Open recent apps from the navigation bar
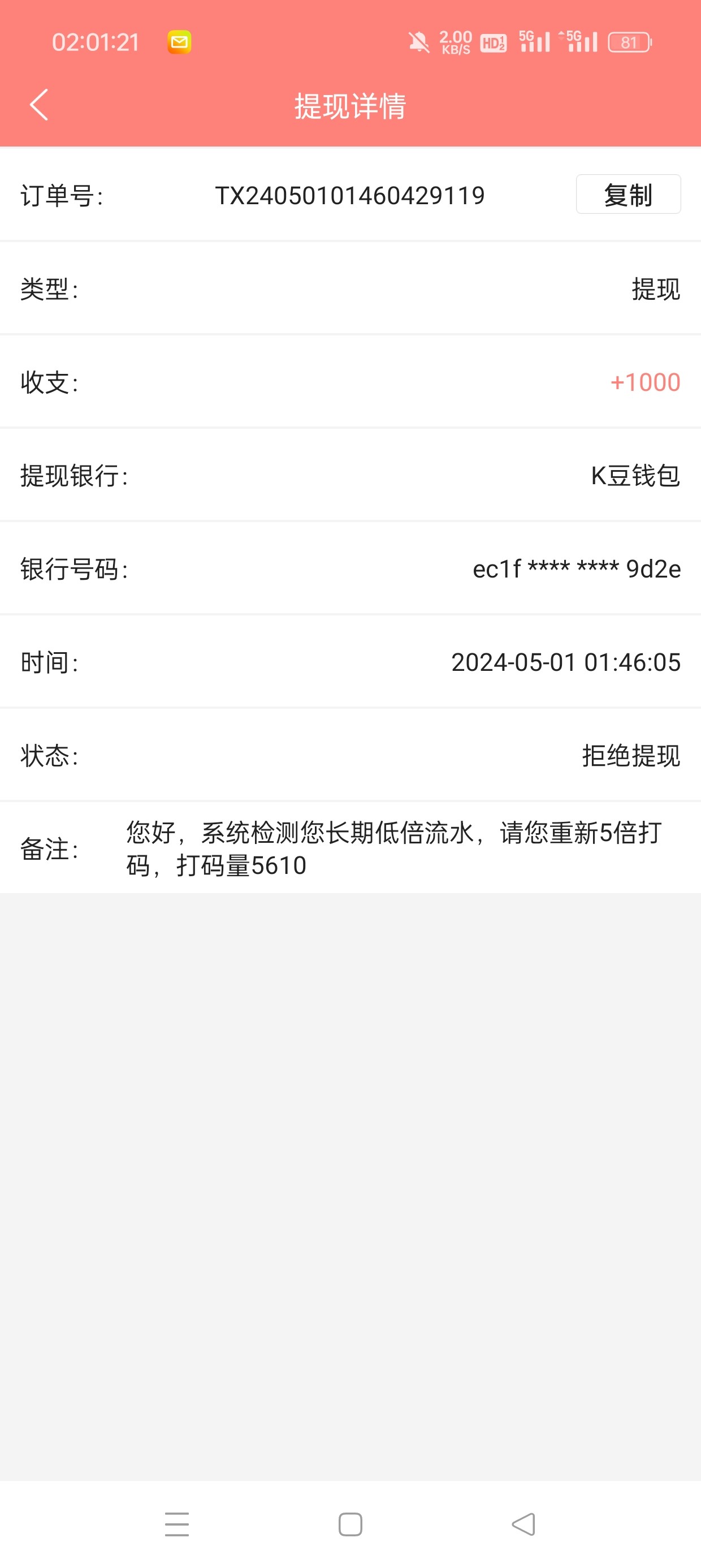701x1568 pixels. coord(176,1523)
